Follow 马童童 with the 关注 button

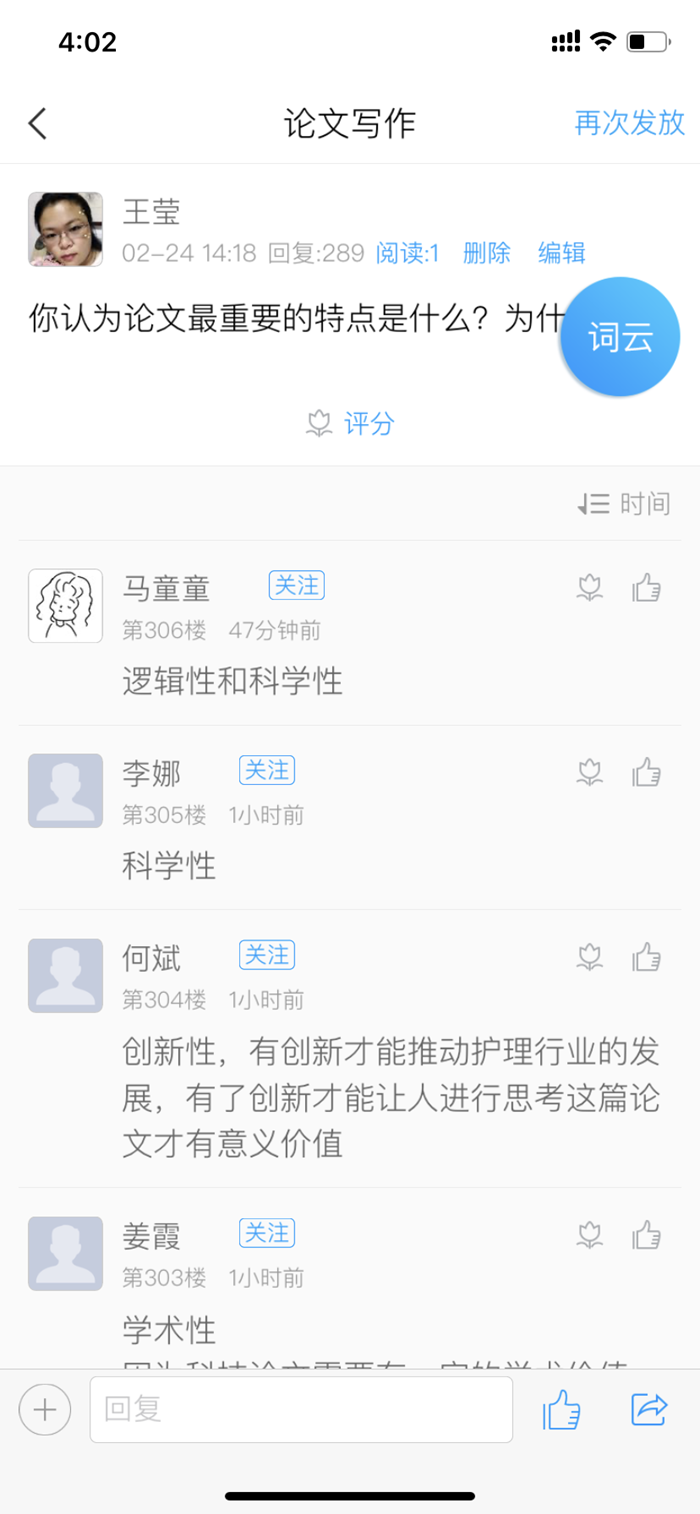click(x=296, y=586)
